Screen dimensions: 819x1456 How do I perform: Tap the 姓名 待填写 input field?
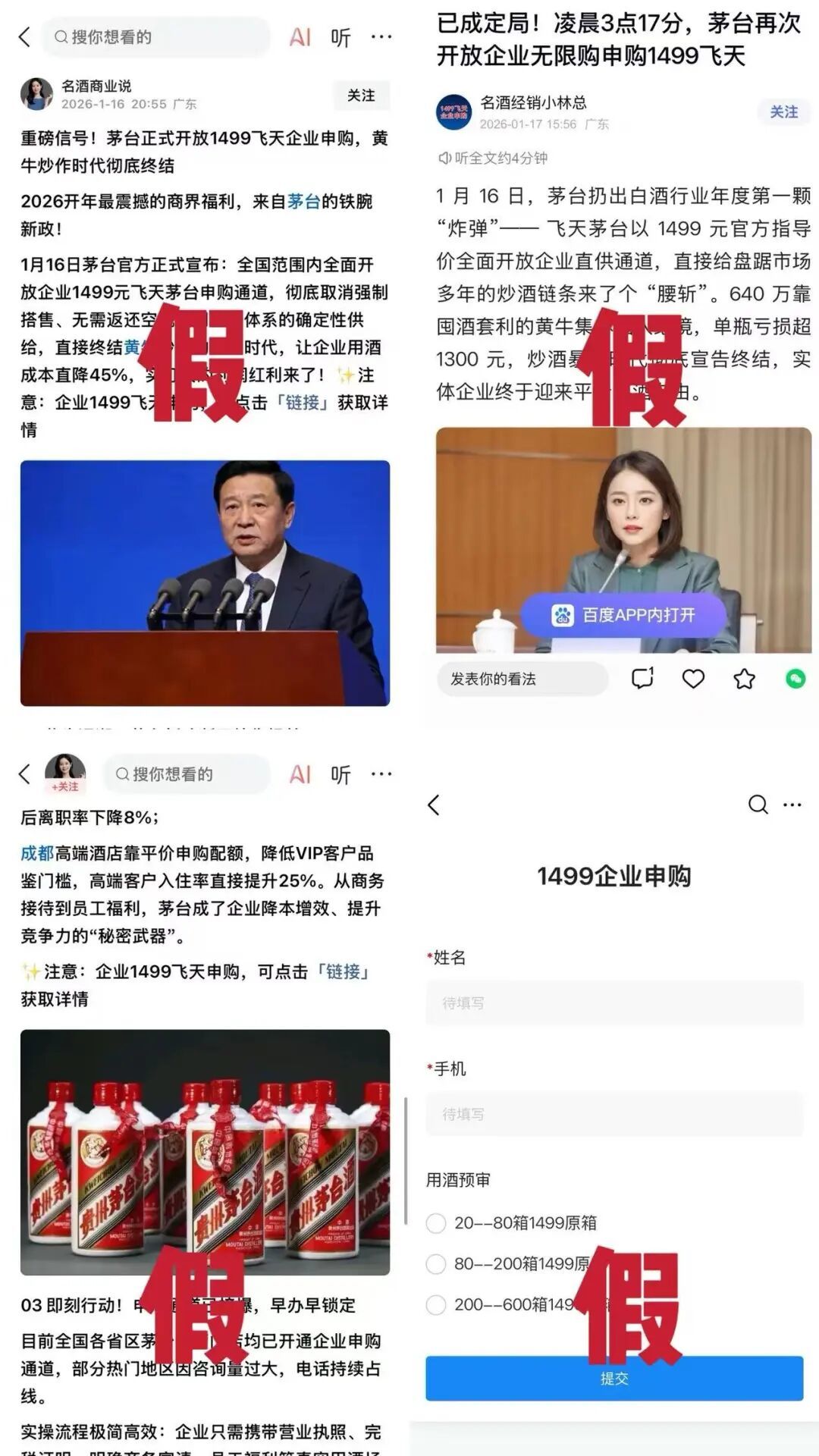(614, 1003)
